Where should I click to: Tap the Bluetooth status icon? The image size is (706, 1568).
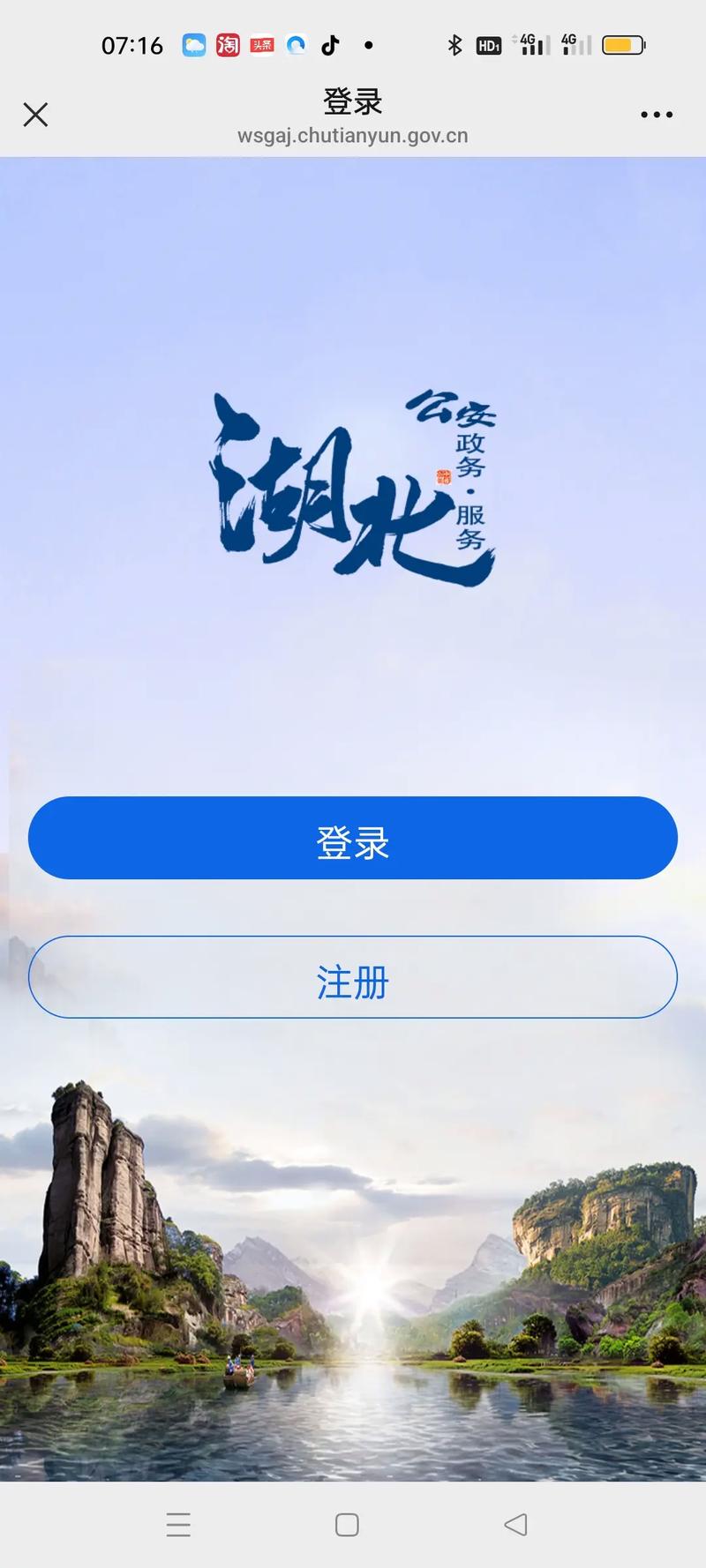[x=455, y=43]
